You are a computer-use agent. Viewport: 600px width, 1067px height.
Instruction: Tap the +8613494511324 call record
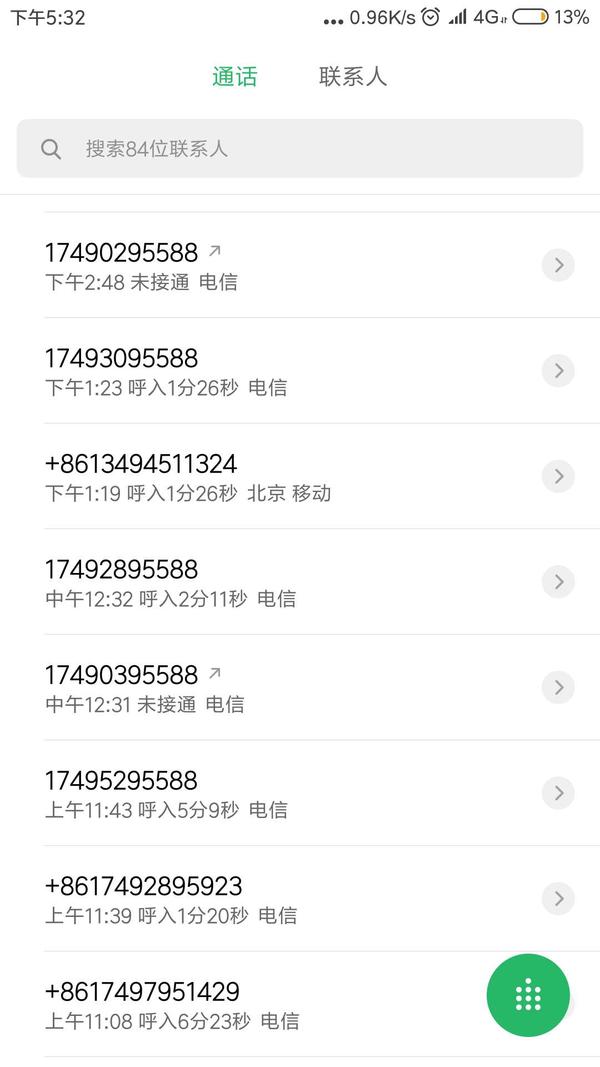pyautogui.click(x=250, y=477)
